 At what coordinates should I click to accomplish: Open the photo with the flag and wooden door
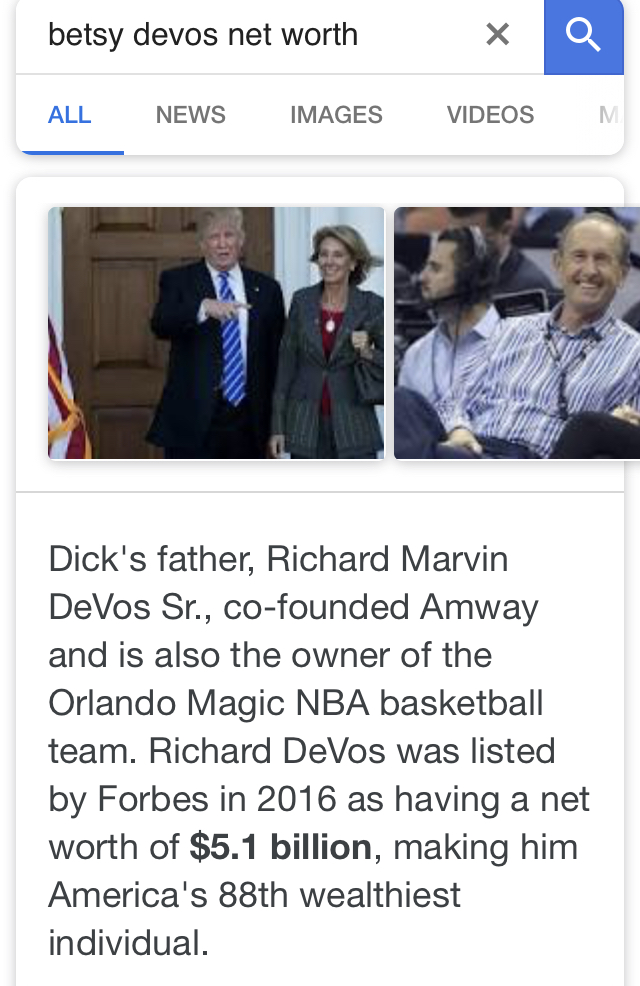tap(216, 333)
